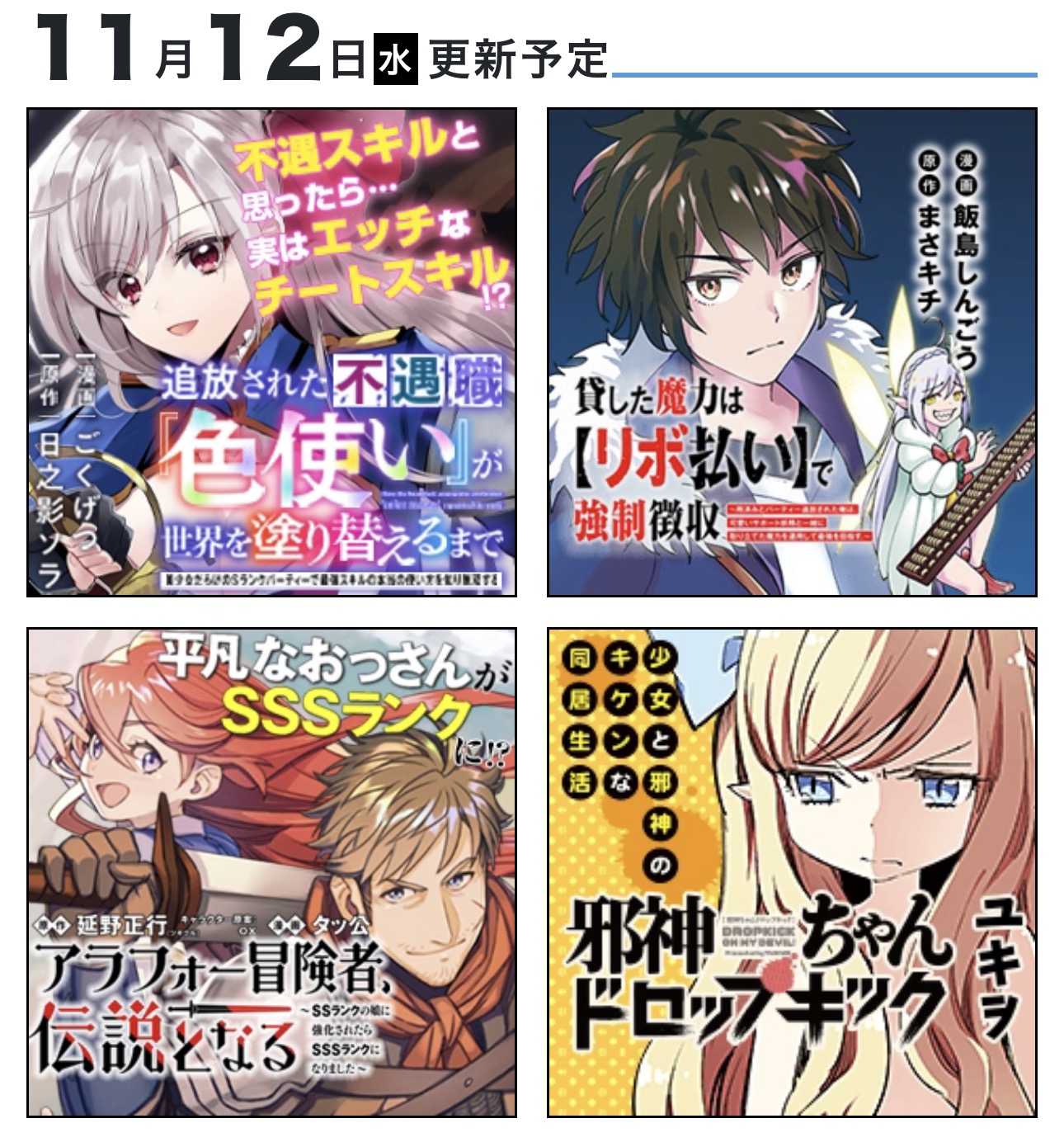The height and width of the screenshot is (1142, 1064).
Task: Open the 追放された不遇職『色使い』 manga tile
Action: (x=271, y=352)
